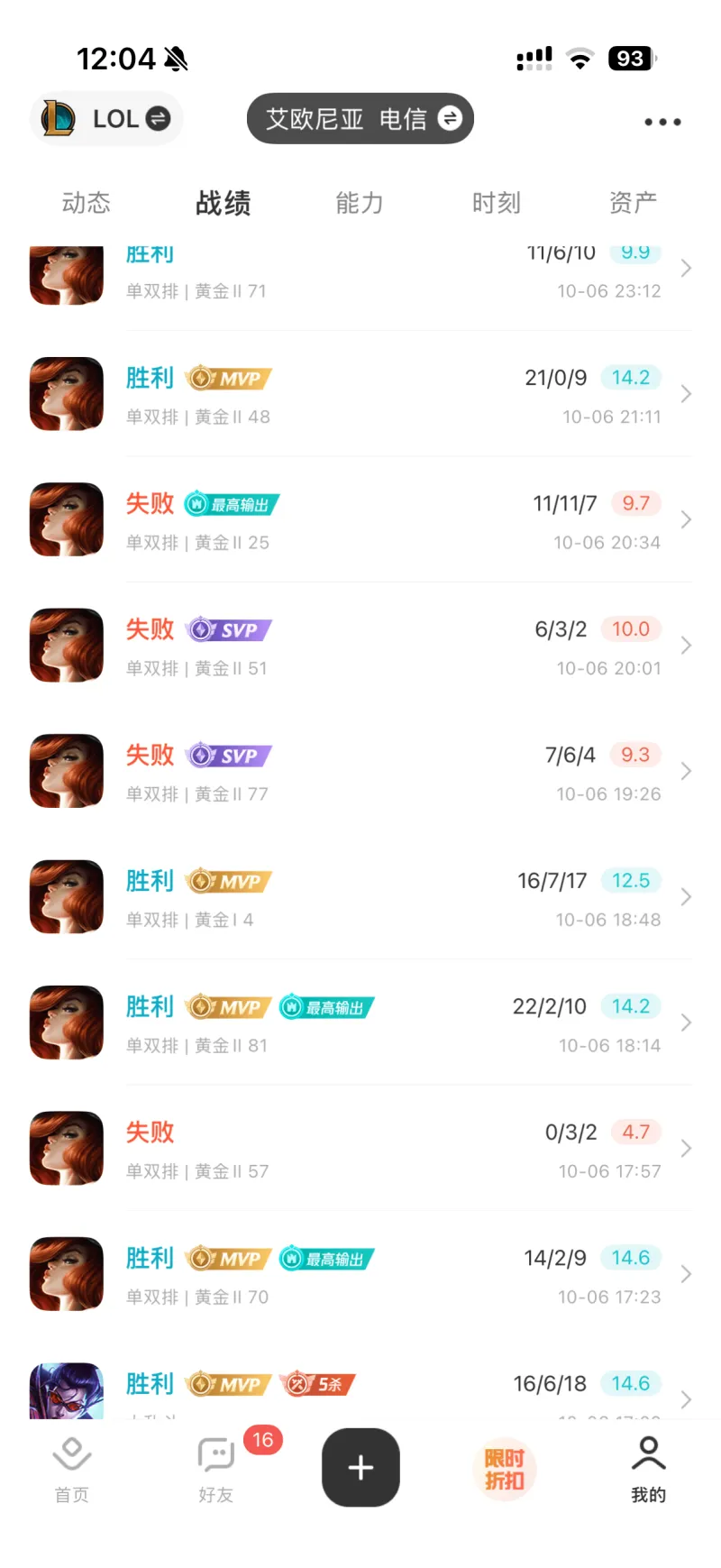
Task: Select the 时刻 tab
Action: 497,203
